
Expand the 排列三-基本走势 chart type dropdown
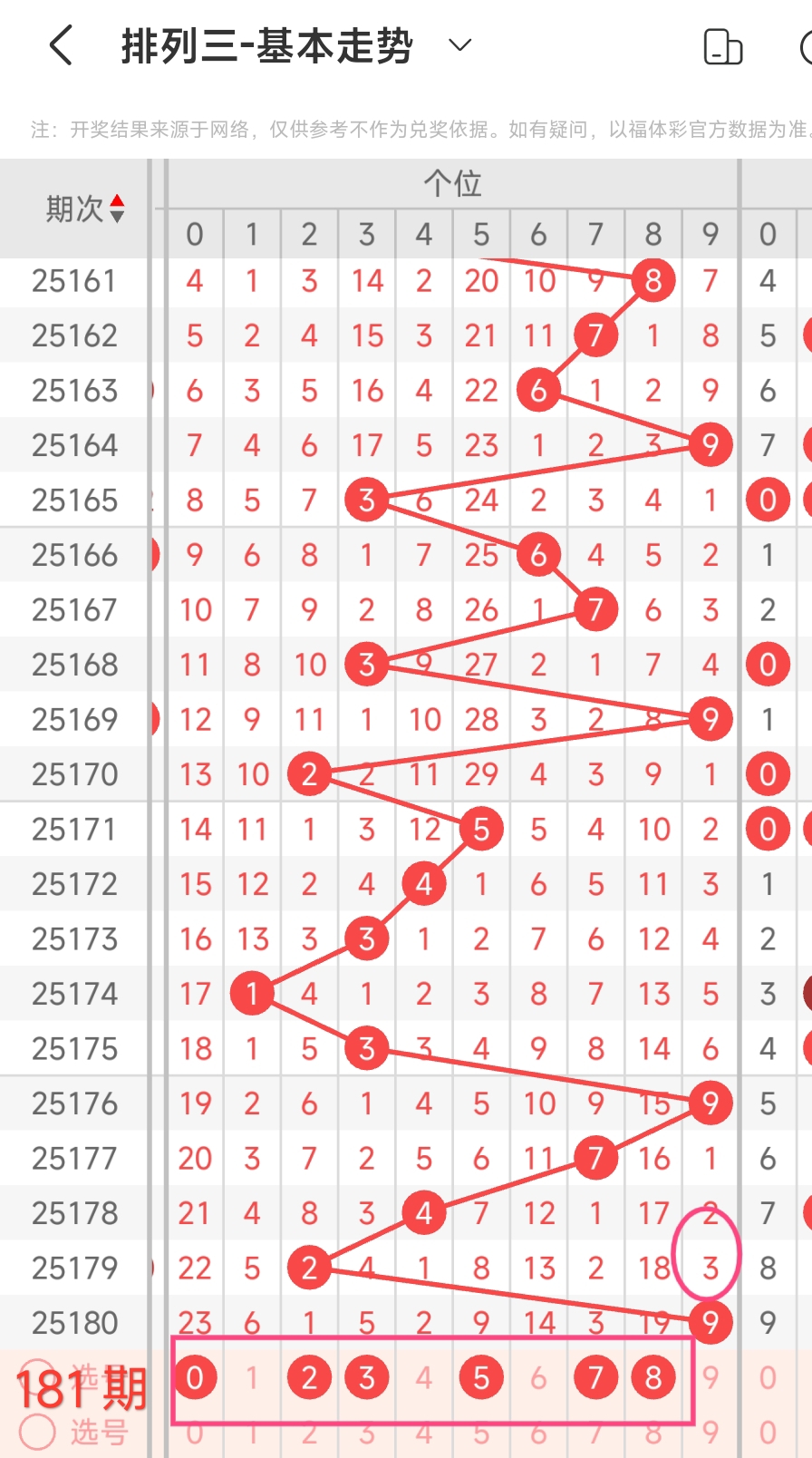coord(460,45)
